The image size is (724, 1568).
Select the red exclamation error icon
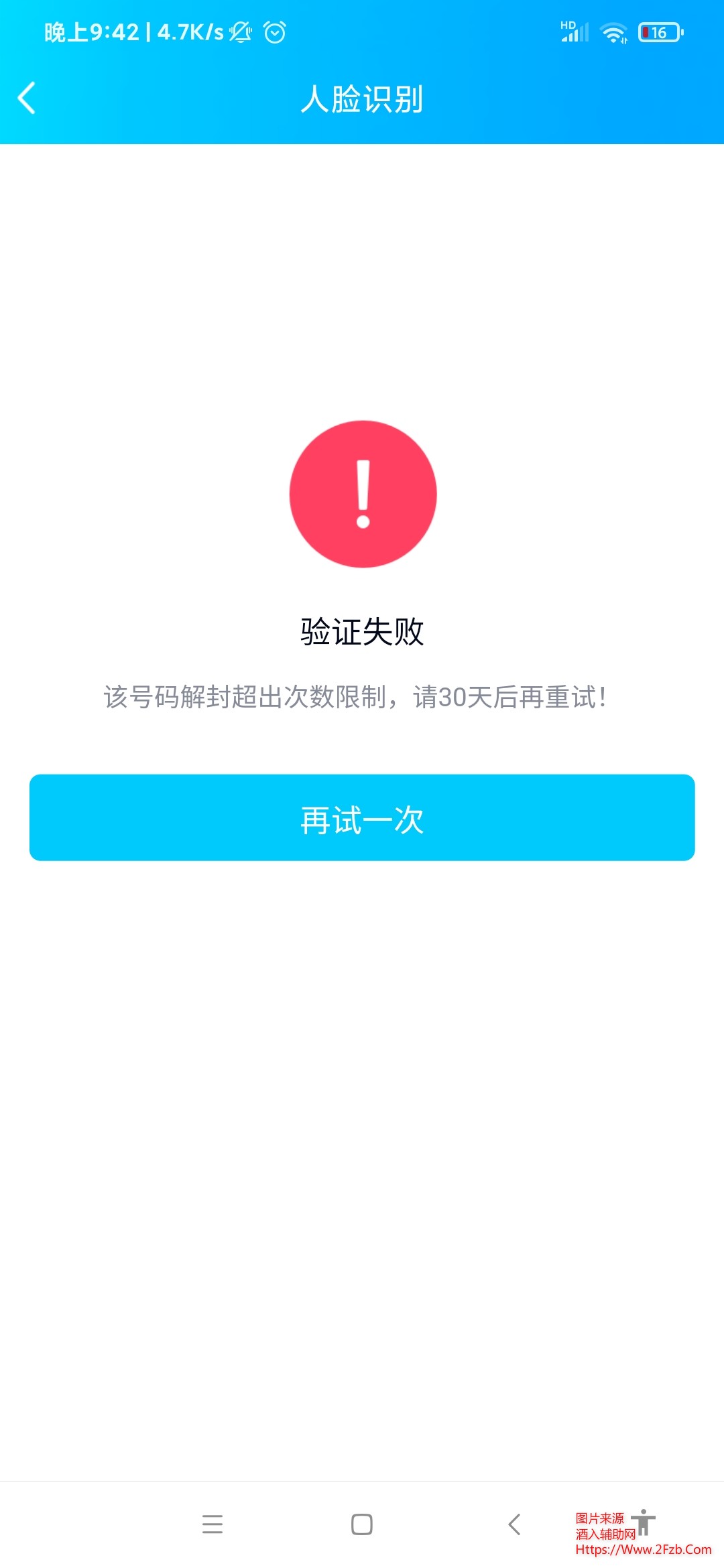tap(362, 494)
